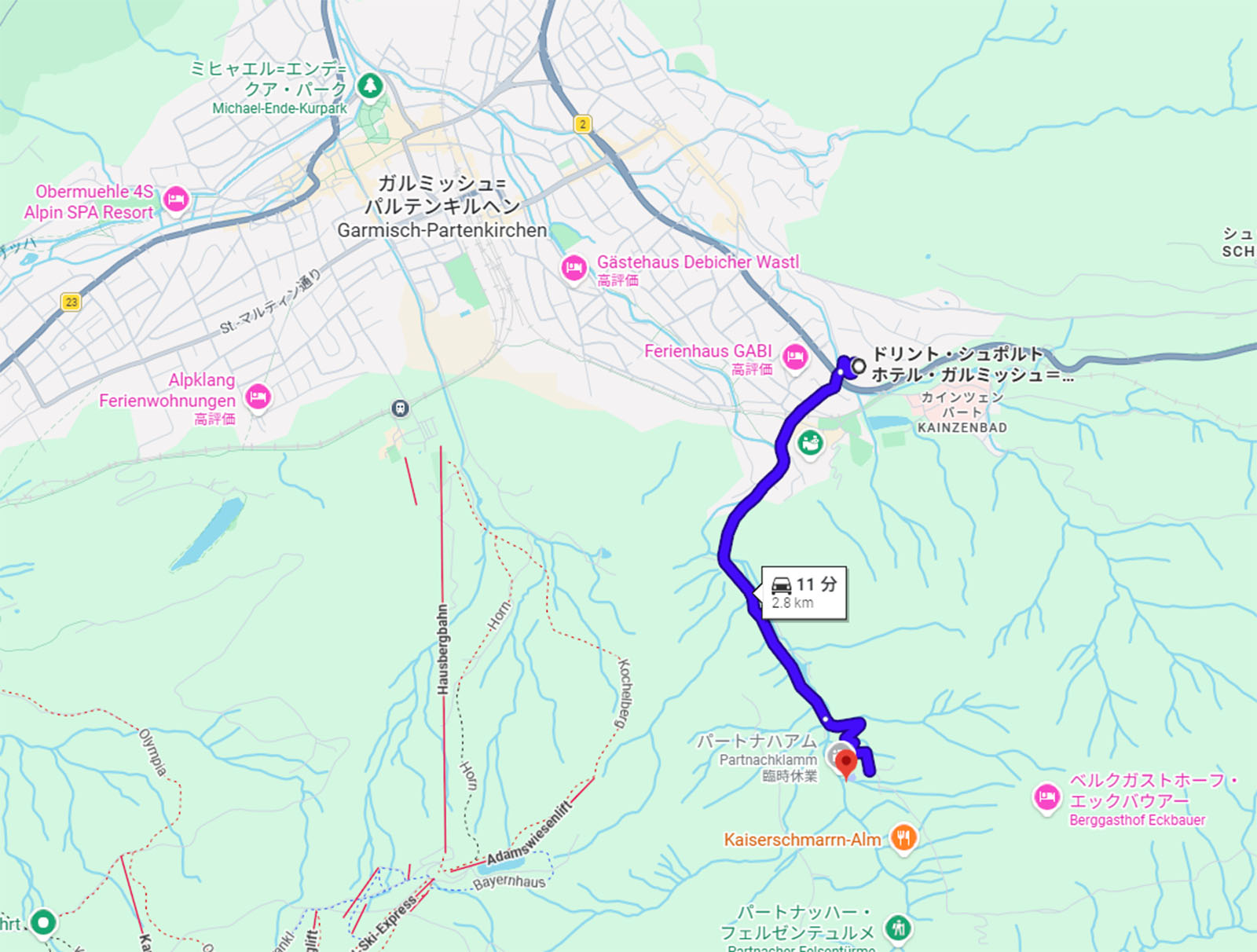Open Partnacher Felsentürme green marker
This screenshot has width=1257, height=952.
pos(898,928)
